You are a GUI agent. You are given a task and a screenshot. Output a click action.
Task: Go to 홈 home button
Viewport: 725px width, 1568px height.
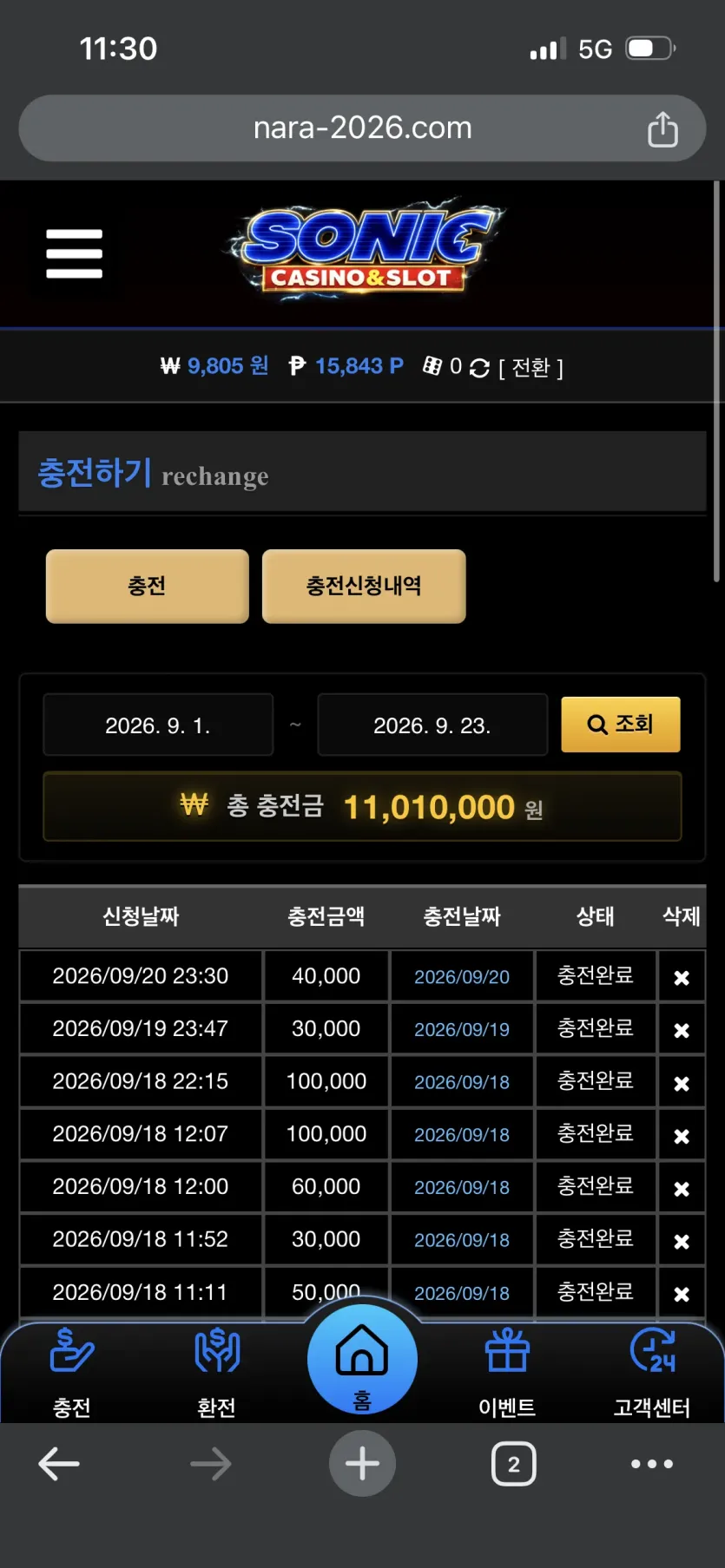coord(362,1360)
